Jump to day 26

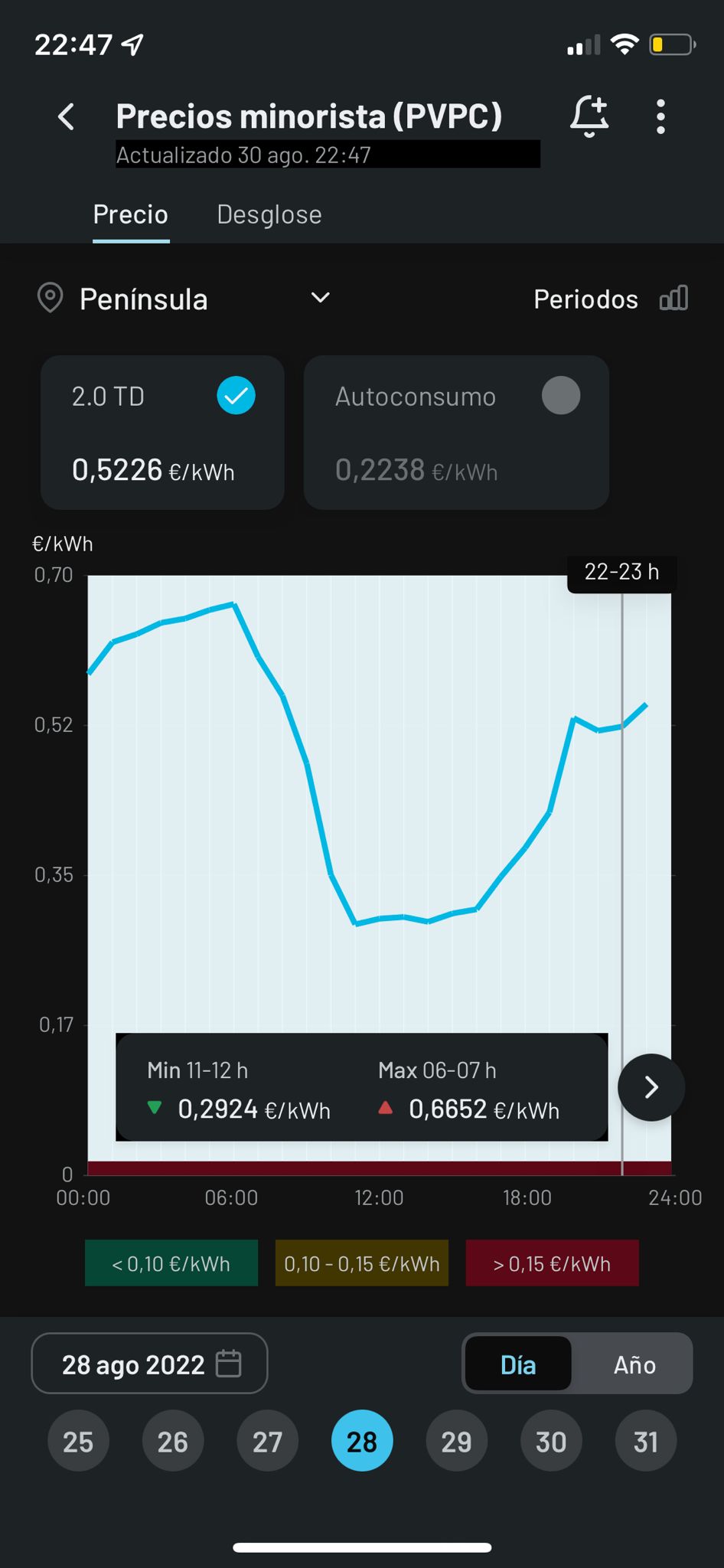(173, 1442)
